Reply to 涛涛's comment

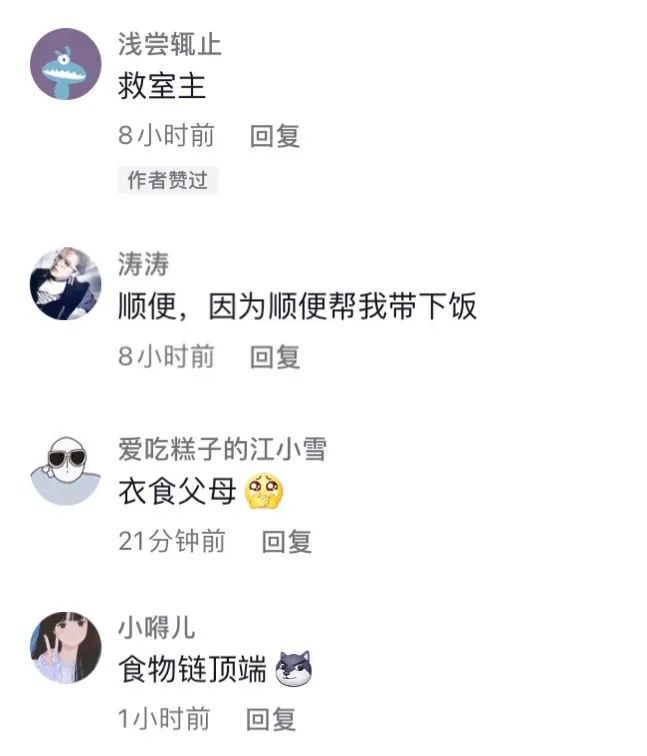pyautogui.click(x=275, y=356)
